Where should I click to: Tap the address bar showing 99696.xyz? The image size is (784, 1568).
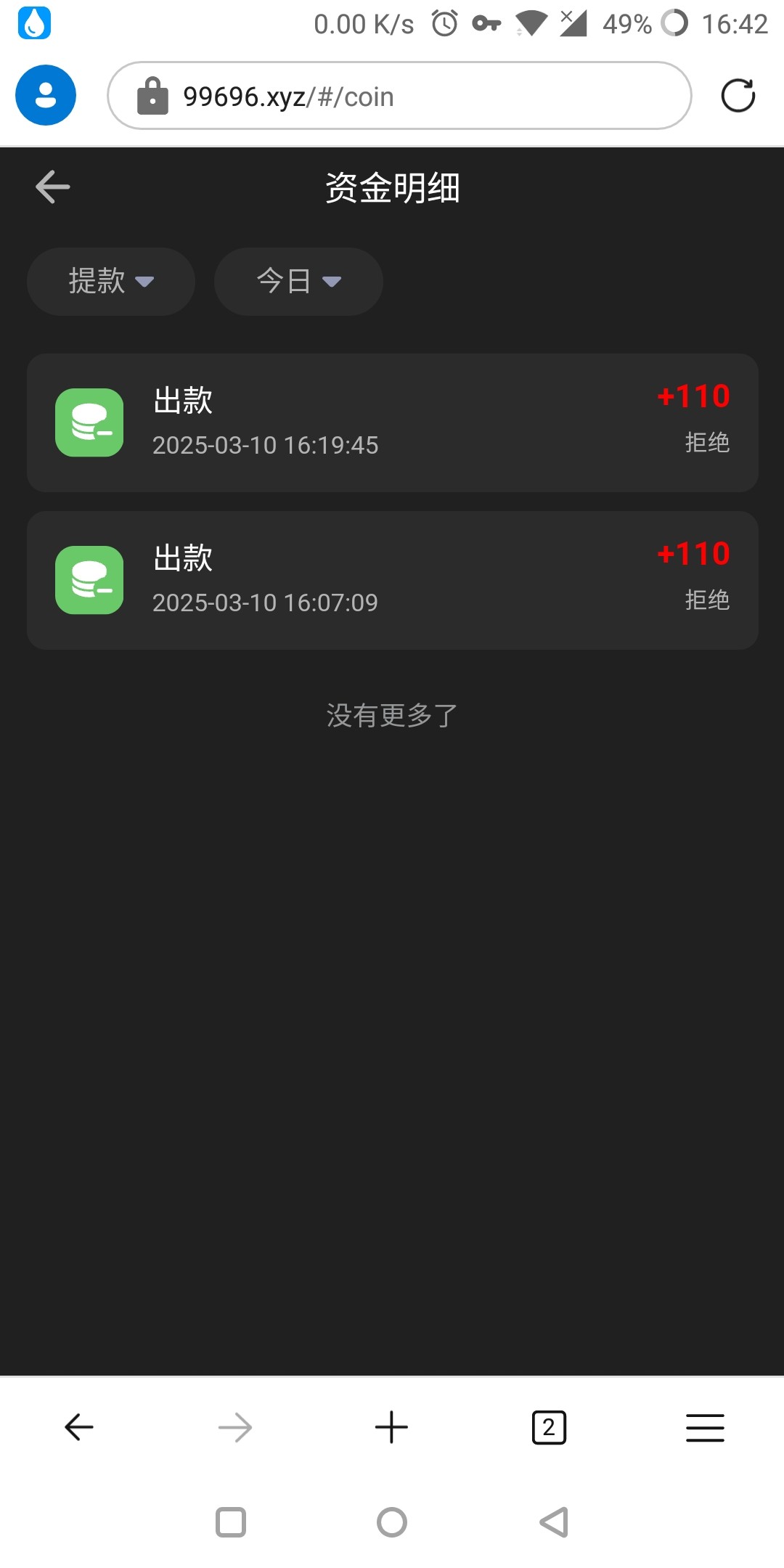tap(399, 96)
